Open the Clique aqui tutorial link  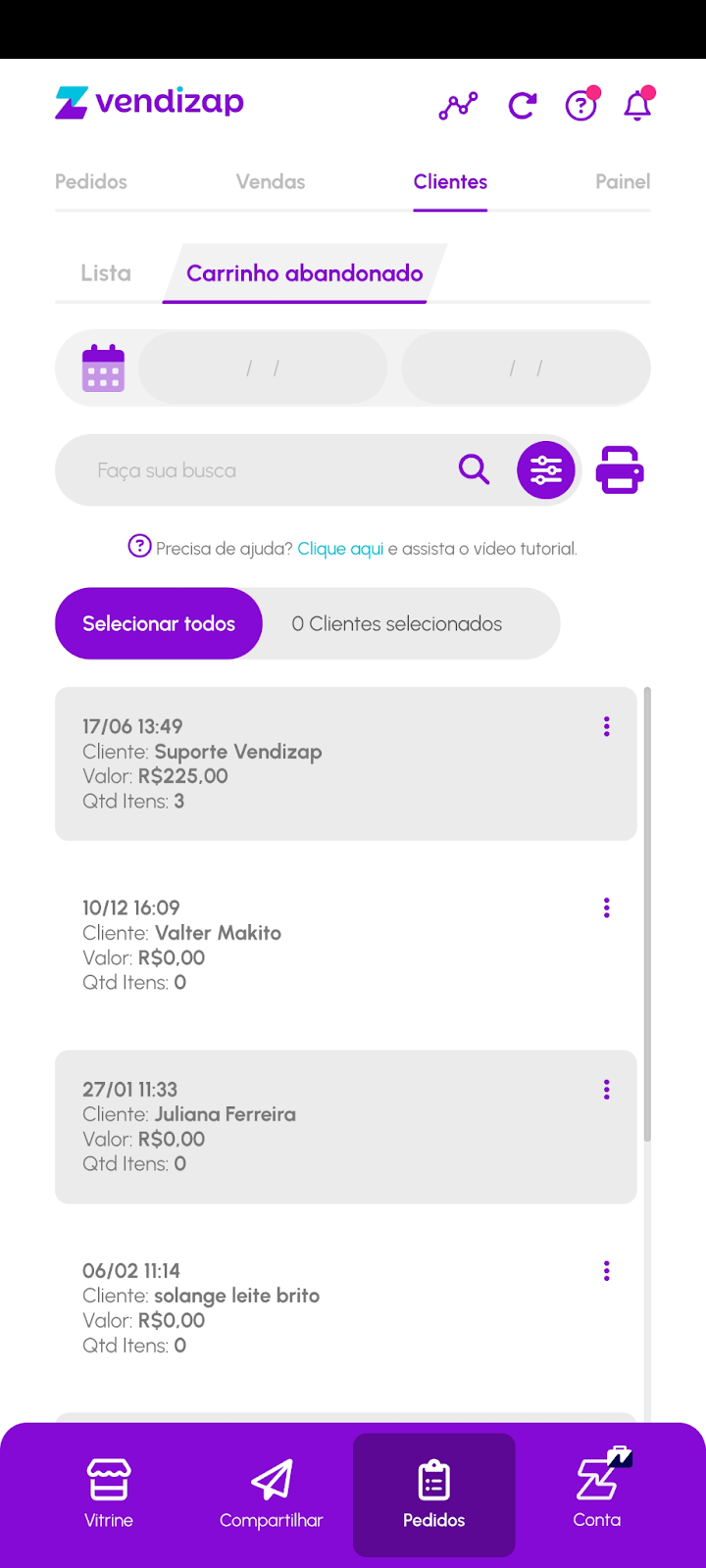[x=340, y=549]
